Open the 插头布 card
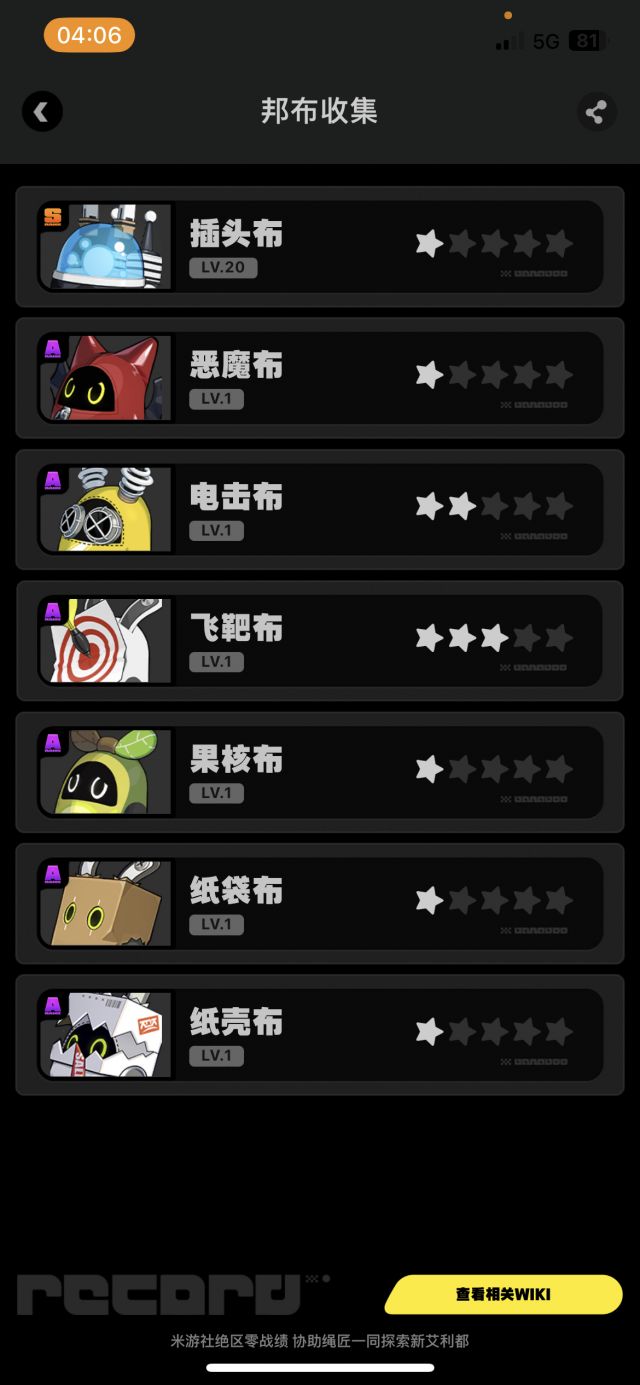This screenshot has width=640, height=1385. 320,247
